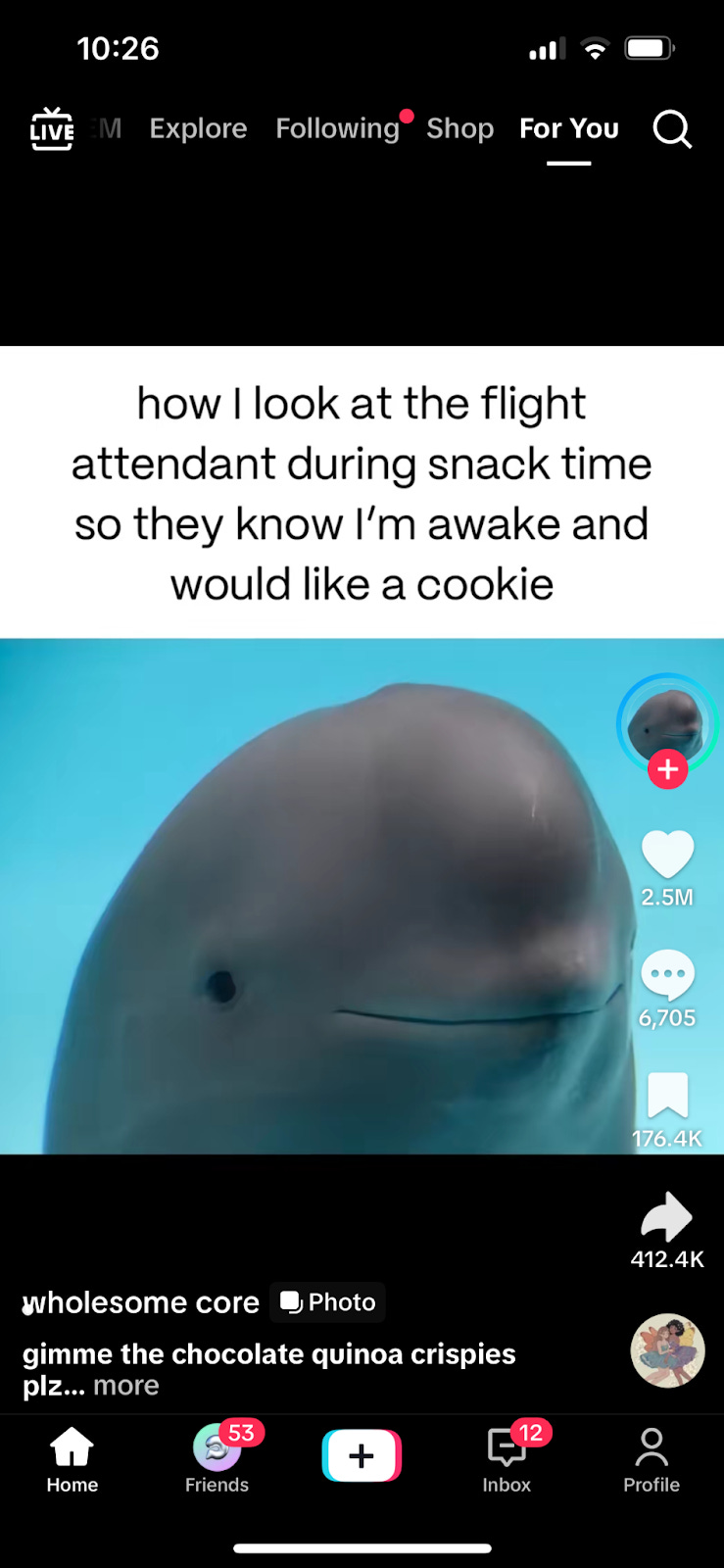Screen dimensions: 724x1568
Task: Like the post with the heart icon
Action: [667, 854]
